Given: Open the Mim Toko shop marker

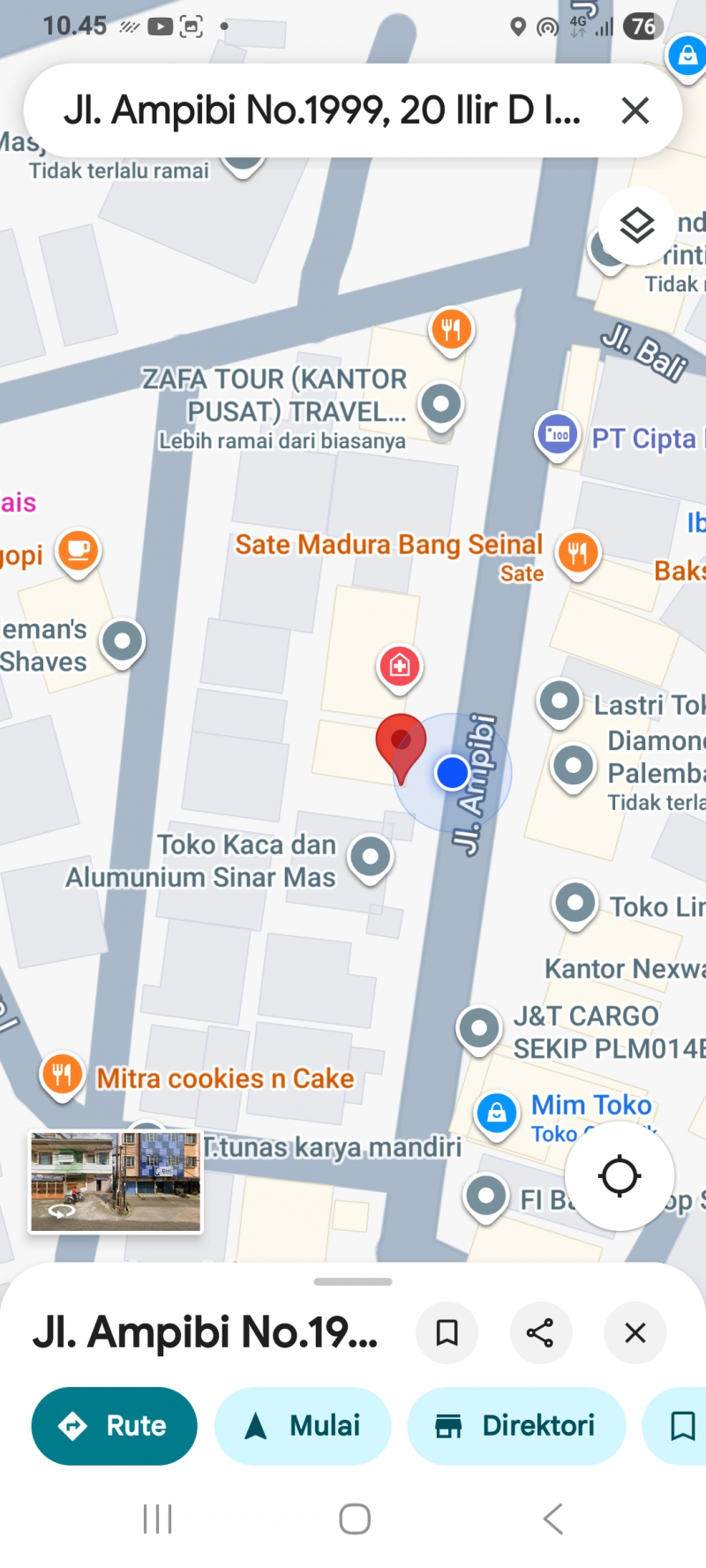Looking at the screenshot, I should click(x=497, y=1113).
